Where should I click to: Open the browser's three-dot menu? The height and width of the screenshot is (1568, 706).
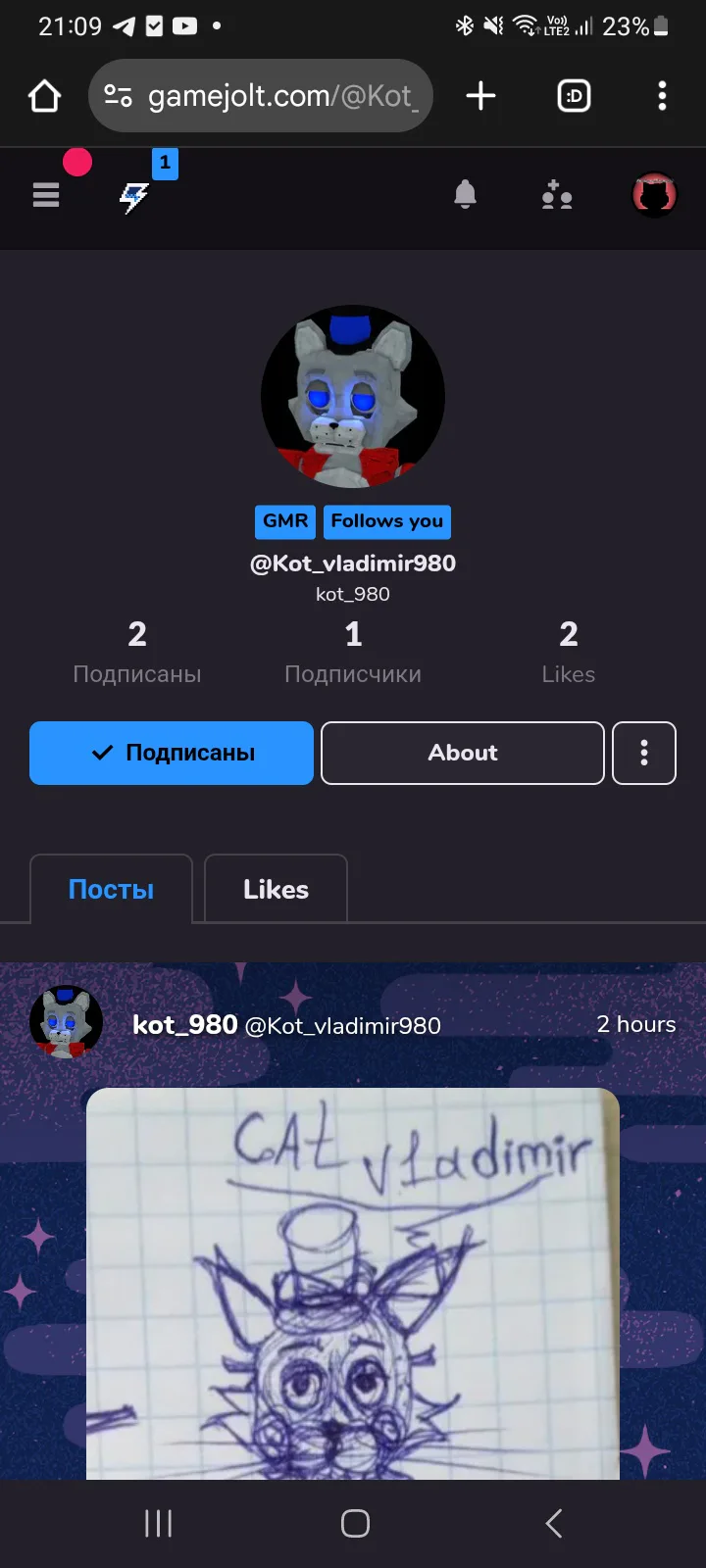tap(662, 96)
